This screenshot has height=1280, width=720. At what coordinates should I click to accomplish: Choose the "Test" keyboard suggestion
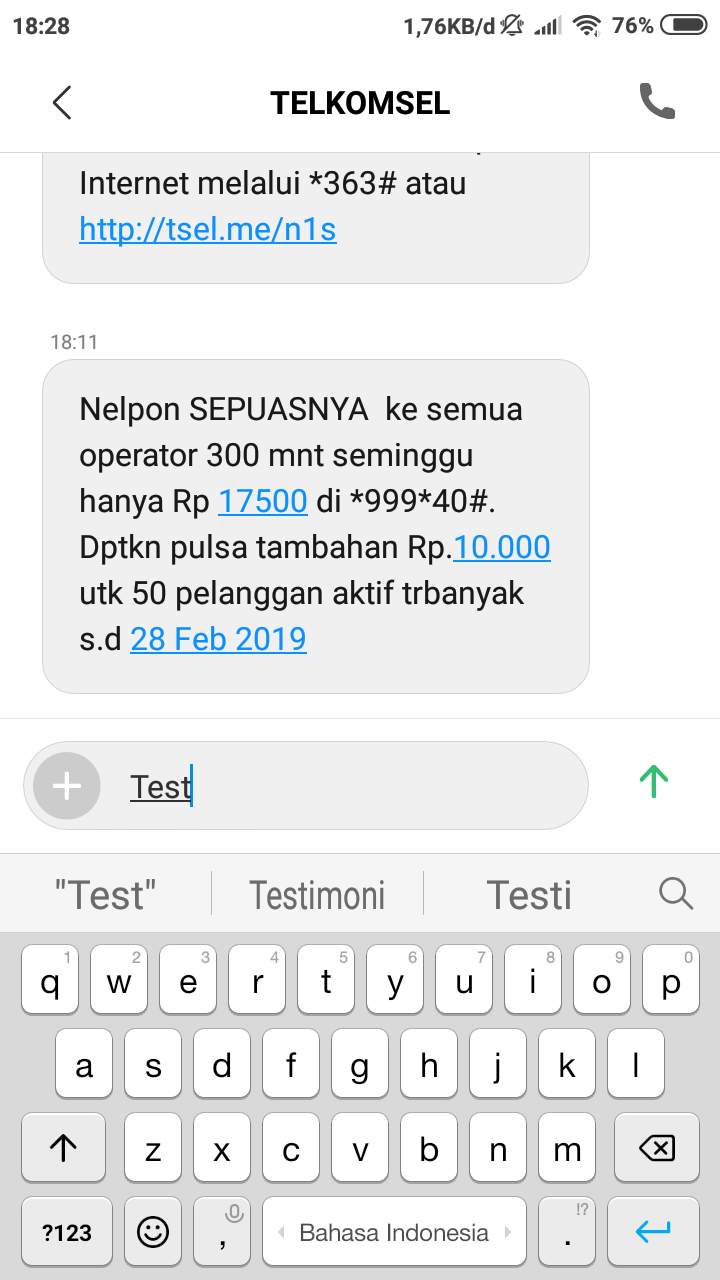pos(106,895)
